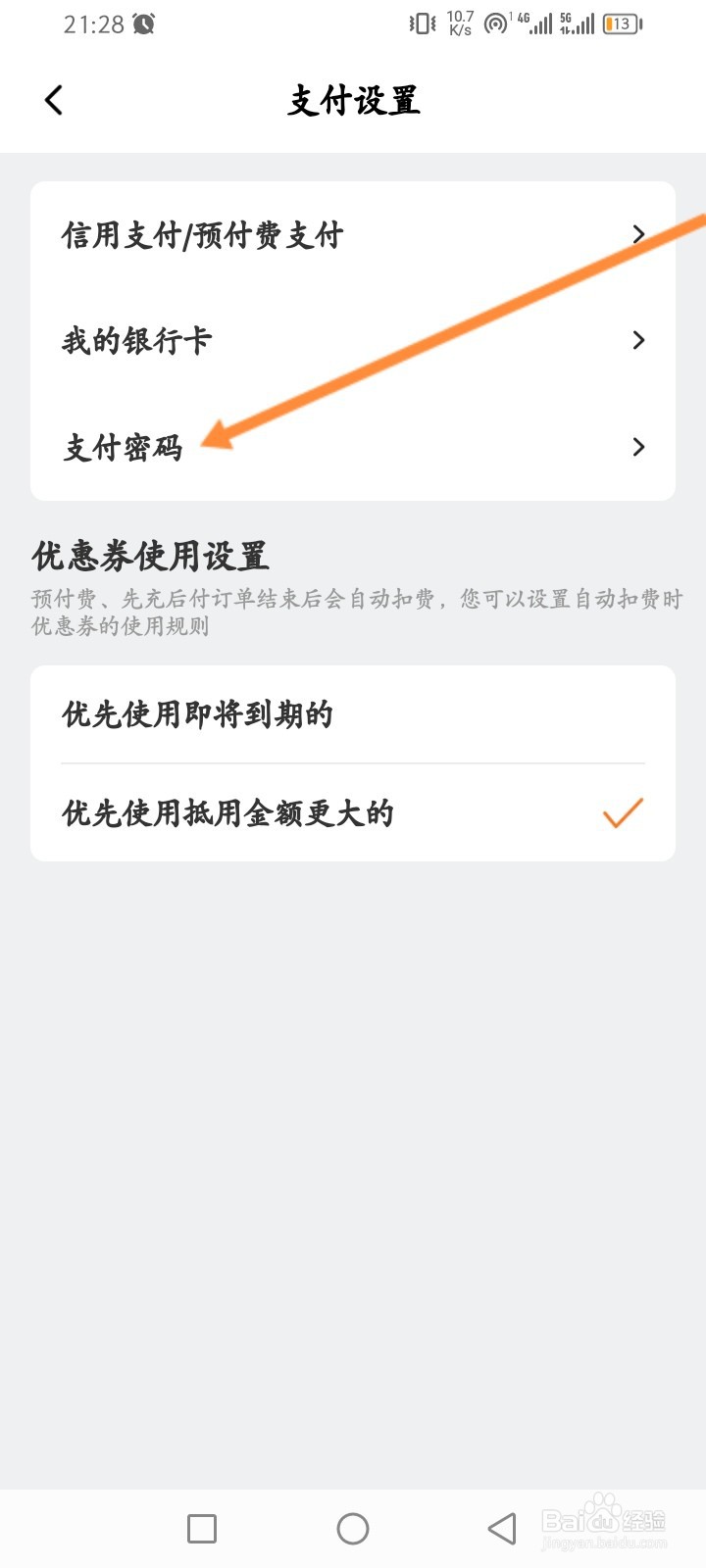Screen dimensions: 706x1568
Task: Tap the circular home navigation icon
Action: tap(353, 1528)
